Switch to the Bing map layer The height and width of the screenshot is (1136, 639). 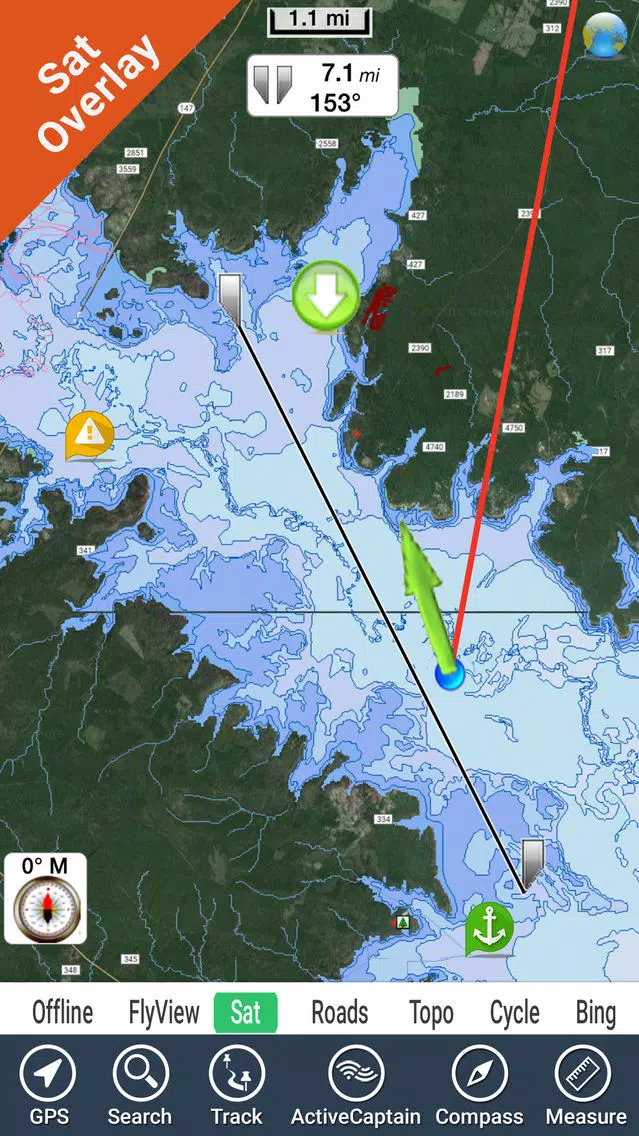pyautogui.click(x=595, y=1012)
